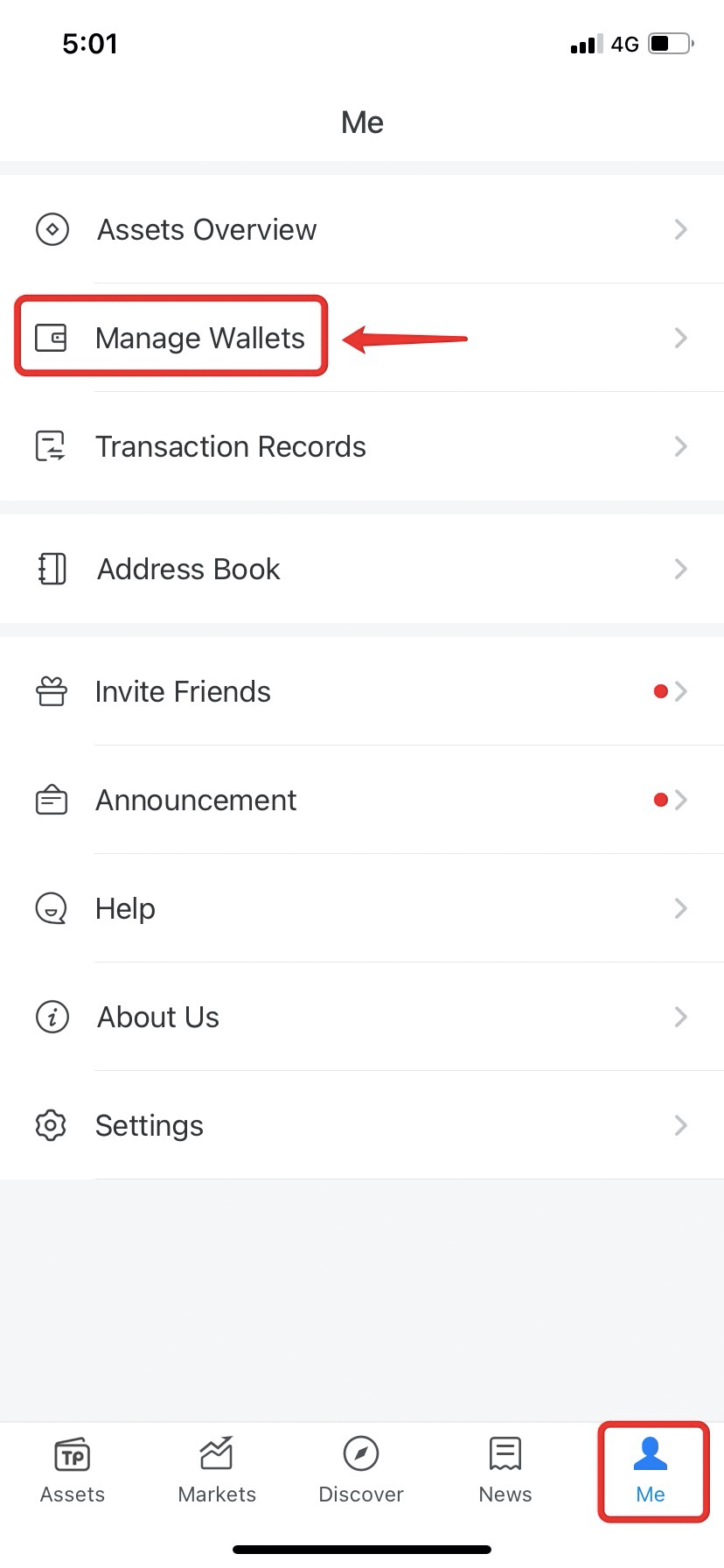724x1568 pixels.
Task: Select the Me tab
Action: point(651,1470)
